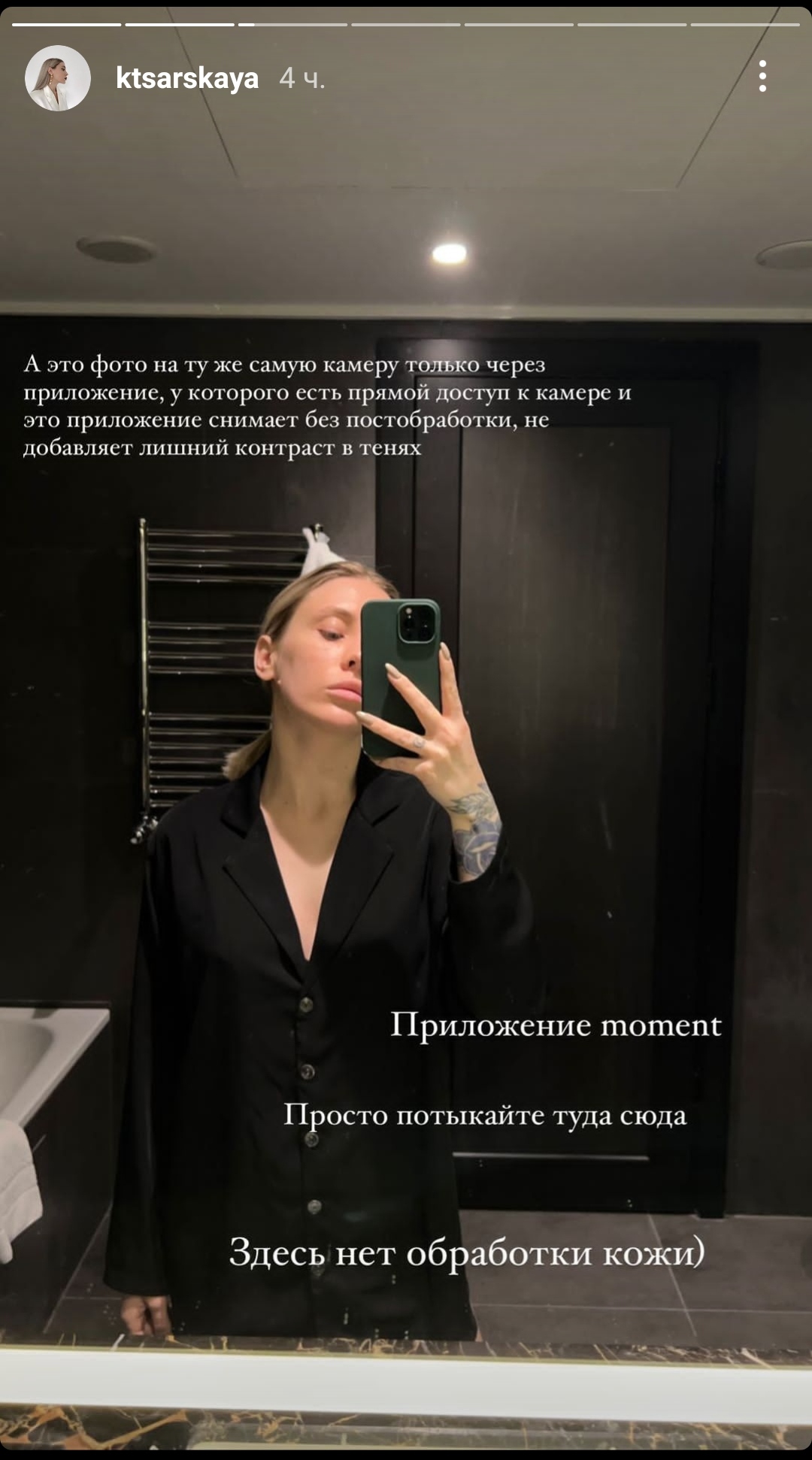Screen dimensions: 812x1460
Task: Open ktsarskaya's profile picture
Action: pos(58,78)
